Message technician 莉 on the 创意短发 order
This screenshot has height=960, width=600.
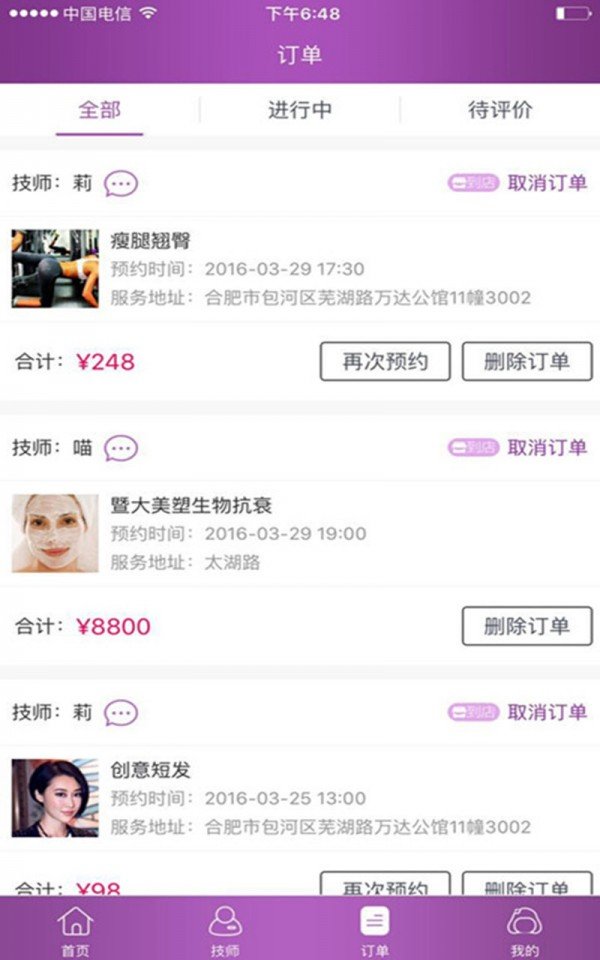[x=121, y=713]
